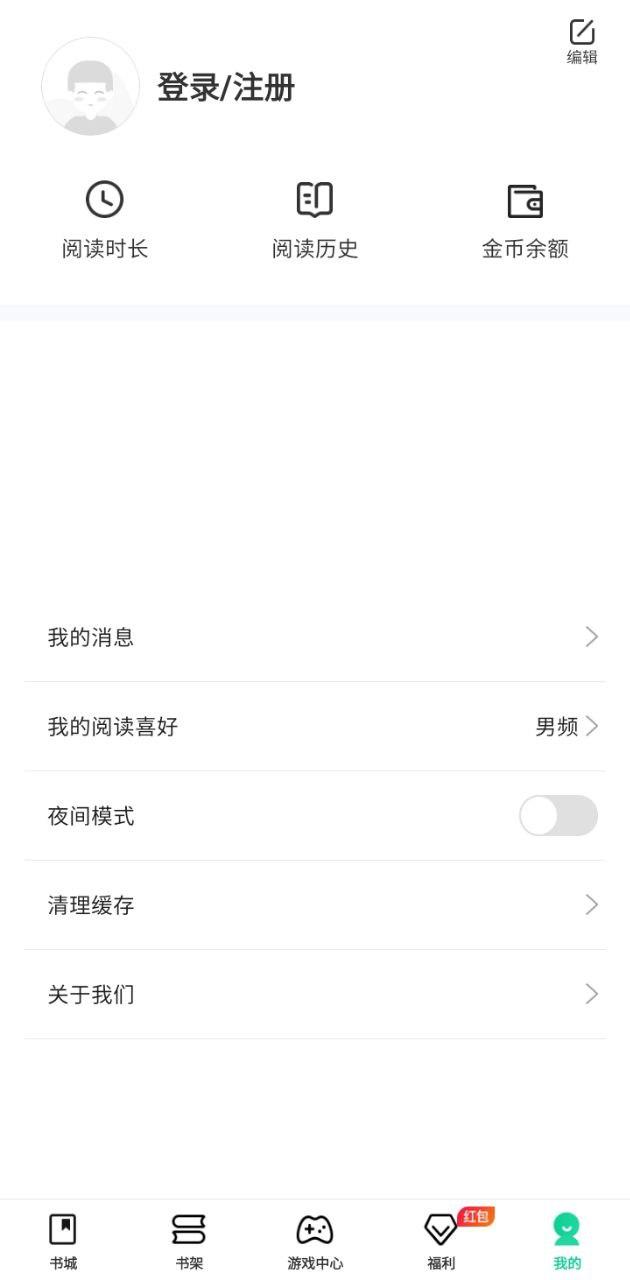
Task: Switch to the 福利 rewards tab
Action: [441, 1240]
